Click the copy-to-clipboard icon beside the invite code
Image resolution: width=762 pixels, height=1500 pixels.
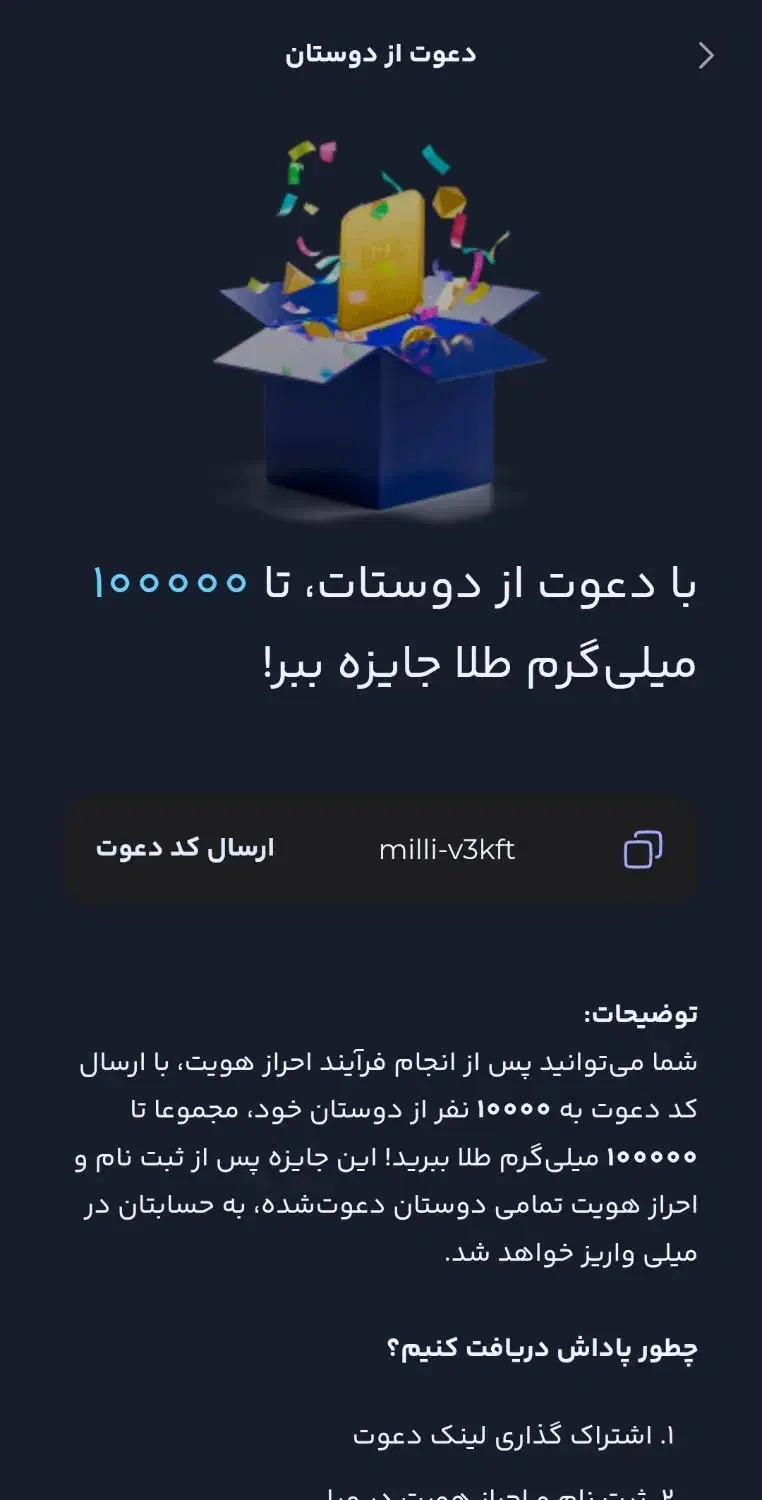(645, 848)
